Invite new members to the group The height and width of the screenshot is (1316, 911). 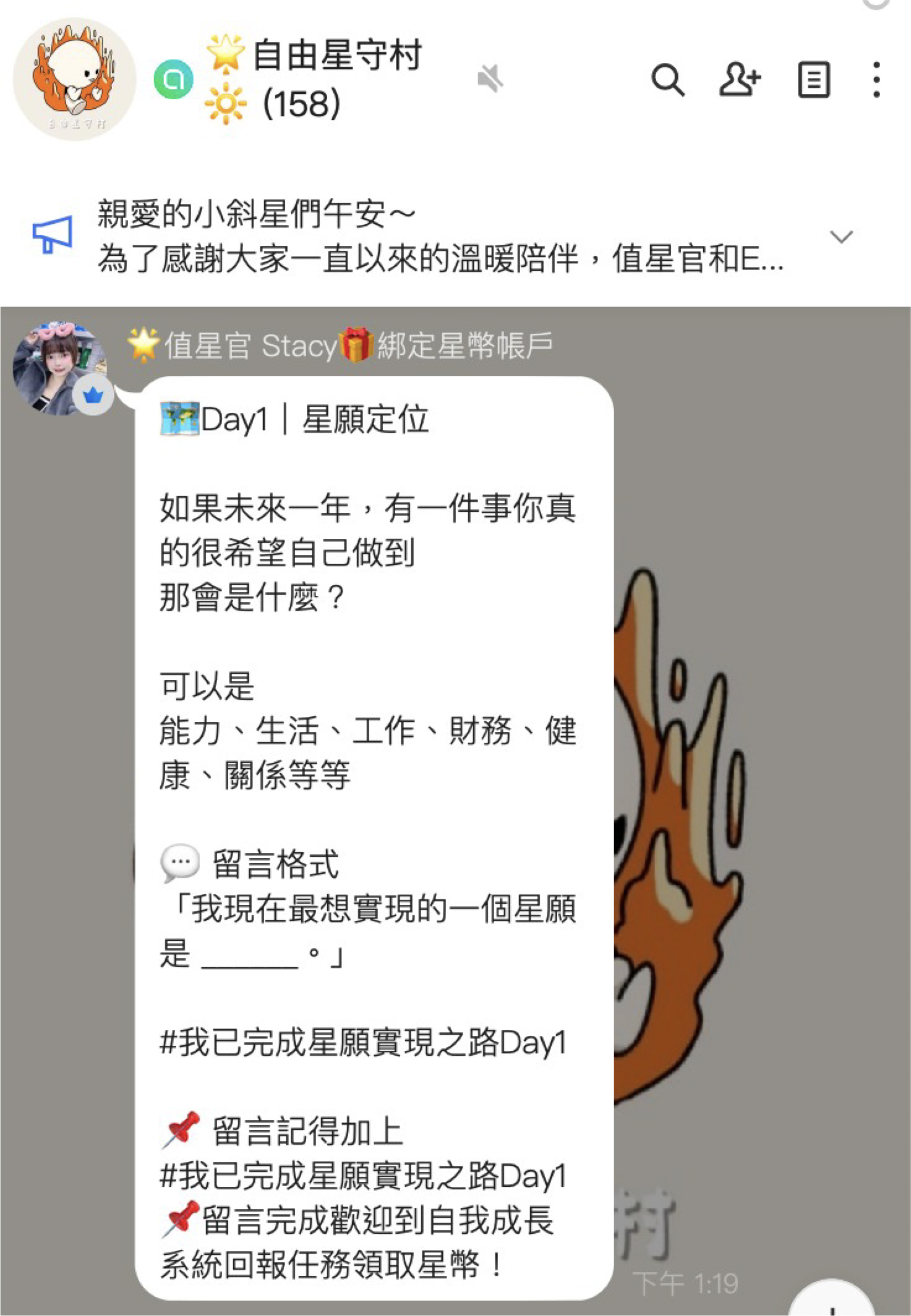point(740,80)
